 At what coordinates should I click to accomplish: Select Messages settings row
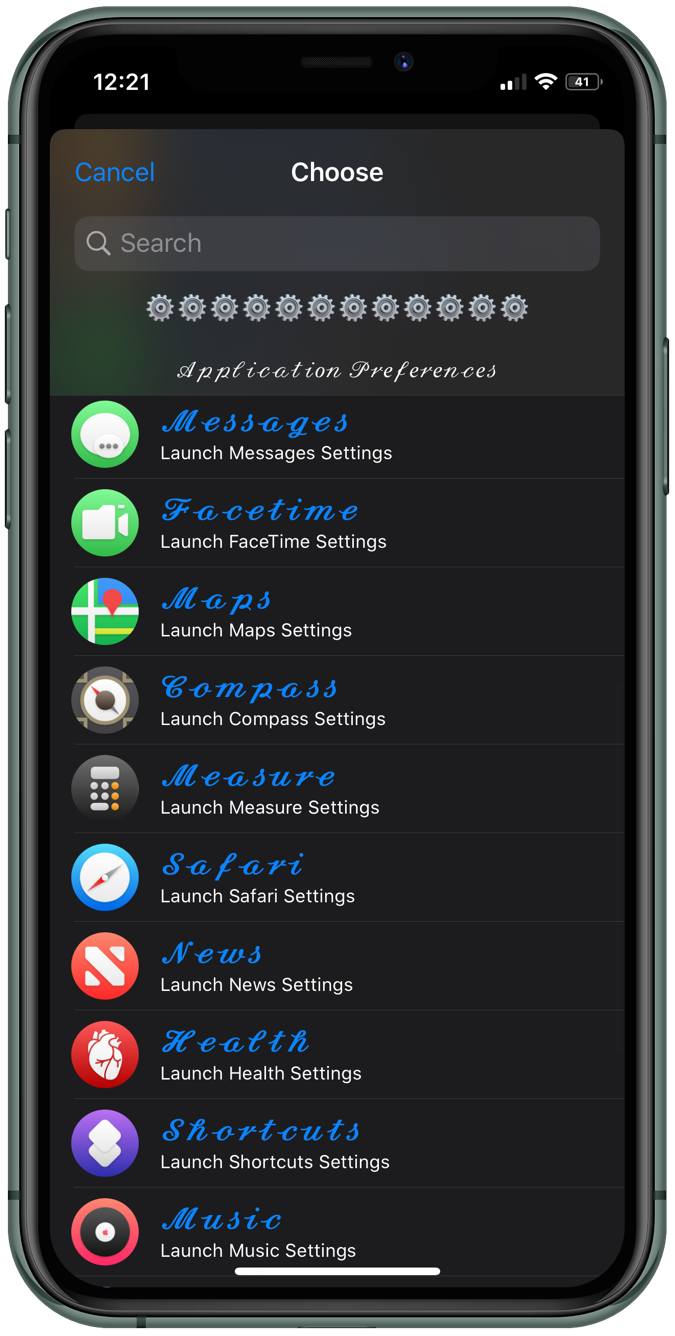click(337, 436)
